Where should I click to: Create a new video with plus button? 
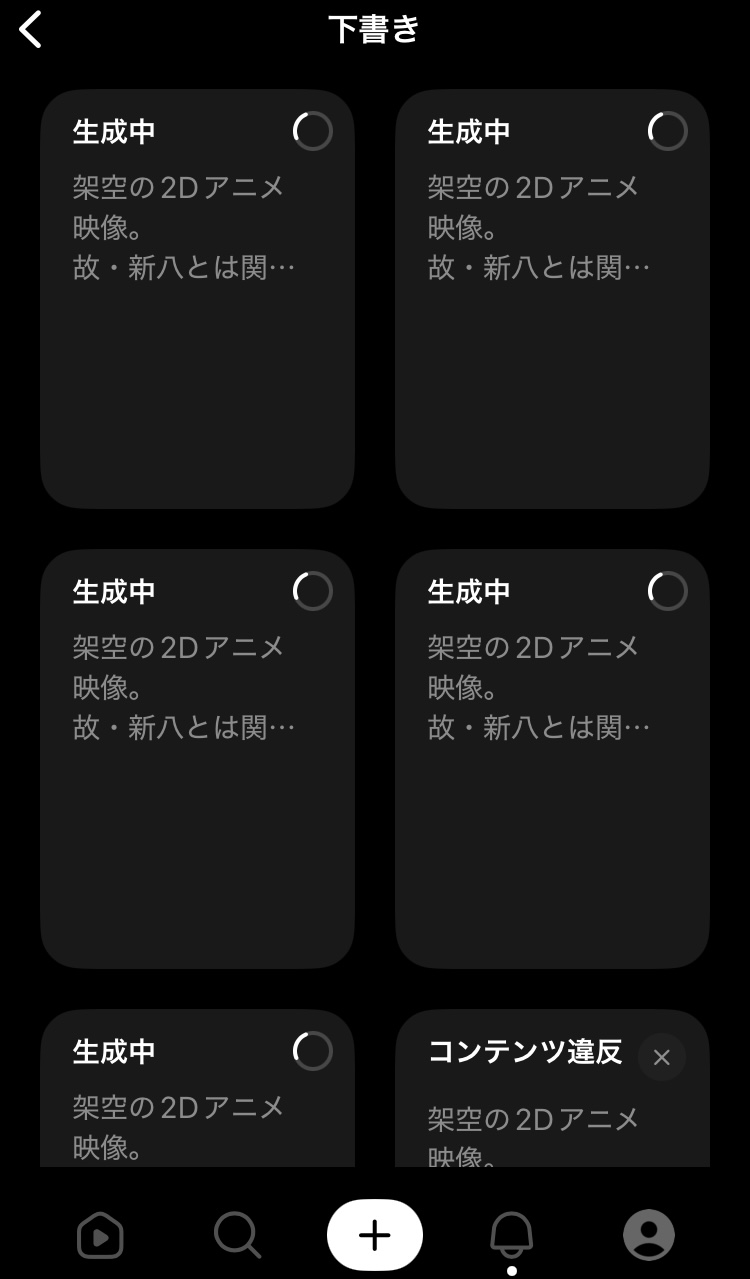tap(375, 1235)
